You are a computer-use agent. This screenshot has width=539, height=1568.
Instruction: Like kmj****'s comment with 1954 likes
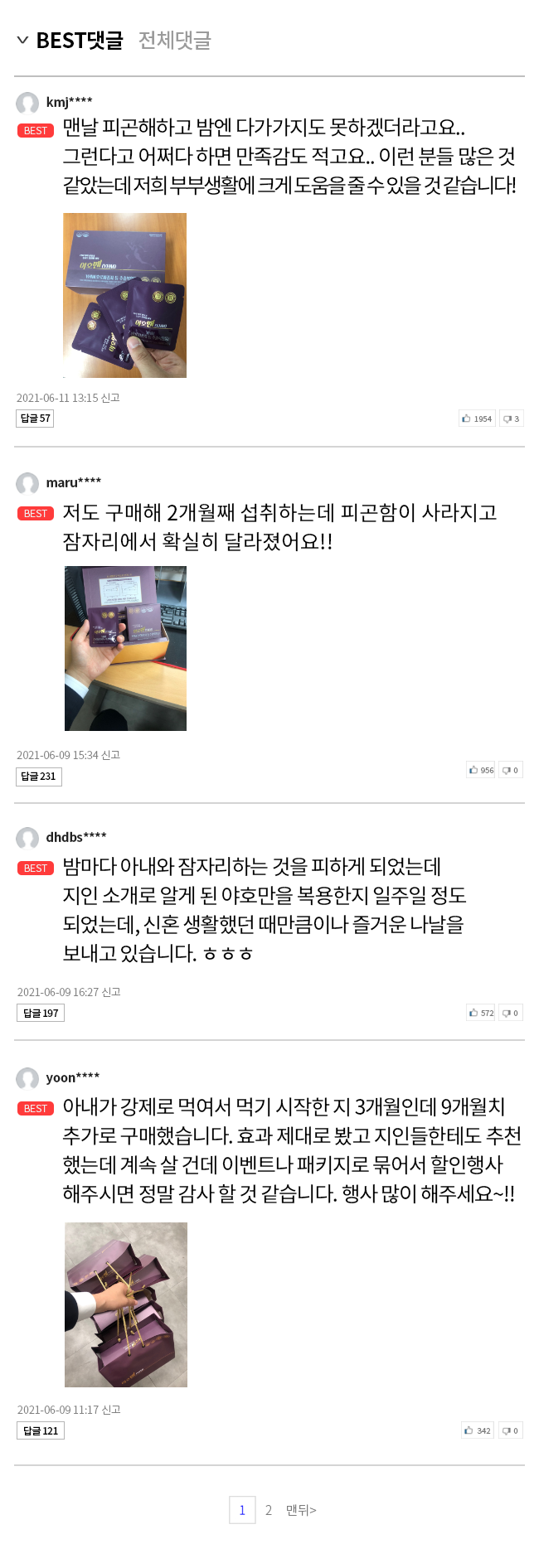click(x=478, y=419)
